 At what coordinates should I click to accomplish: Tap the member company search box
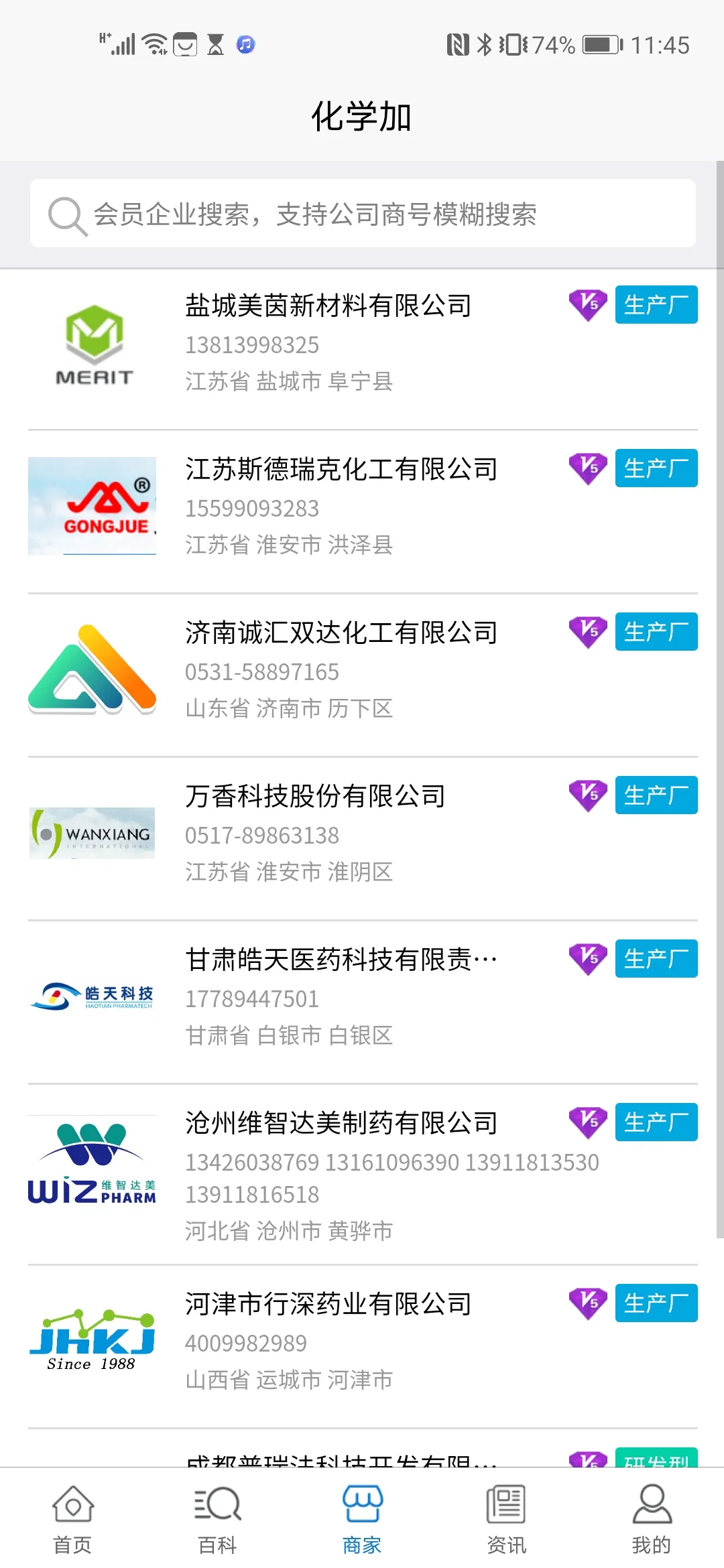click(x=362, y=214)
